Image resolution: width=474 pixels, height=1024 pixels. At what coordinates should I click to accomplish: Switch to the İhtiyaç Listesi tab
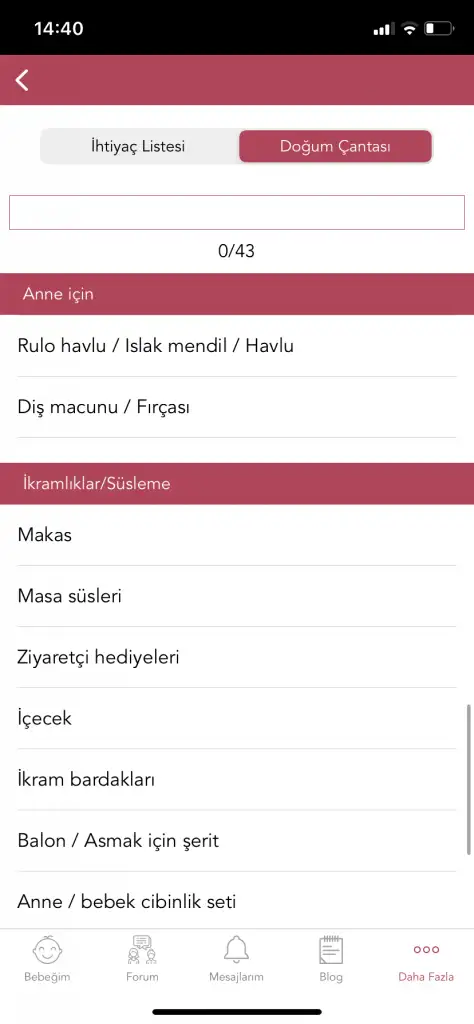point(138,146)
